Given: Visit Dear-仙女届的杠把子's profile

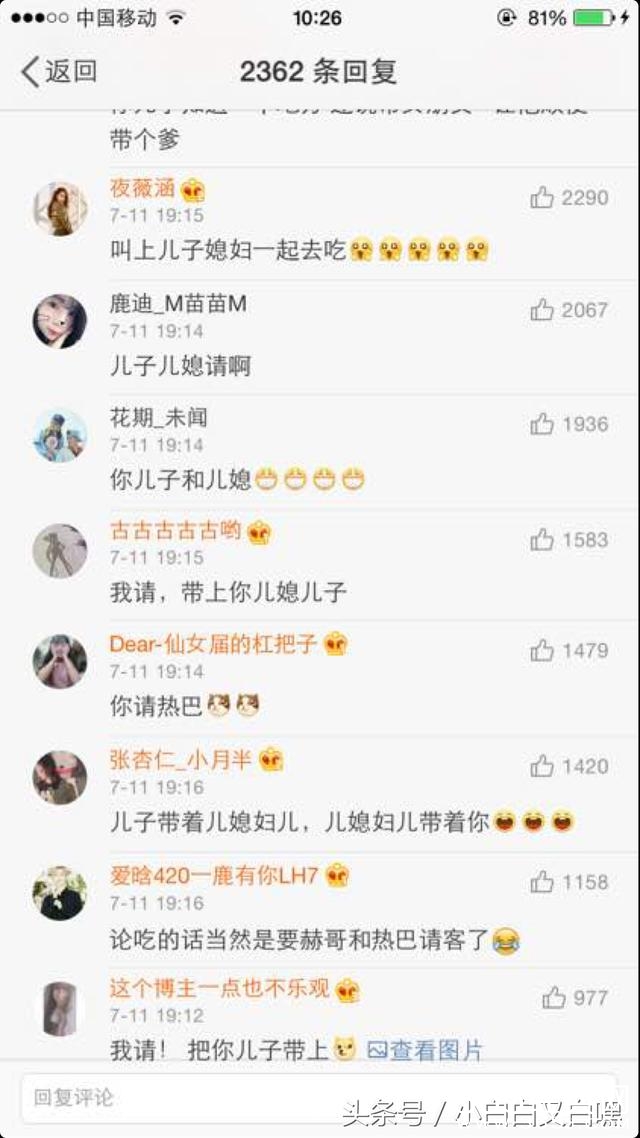Looking at the screenshot, I should pyautogui.click(x=213, y=644).
